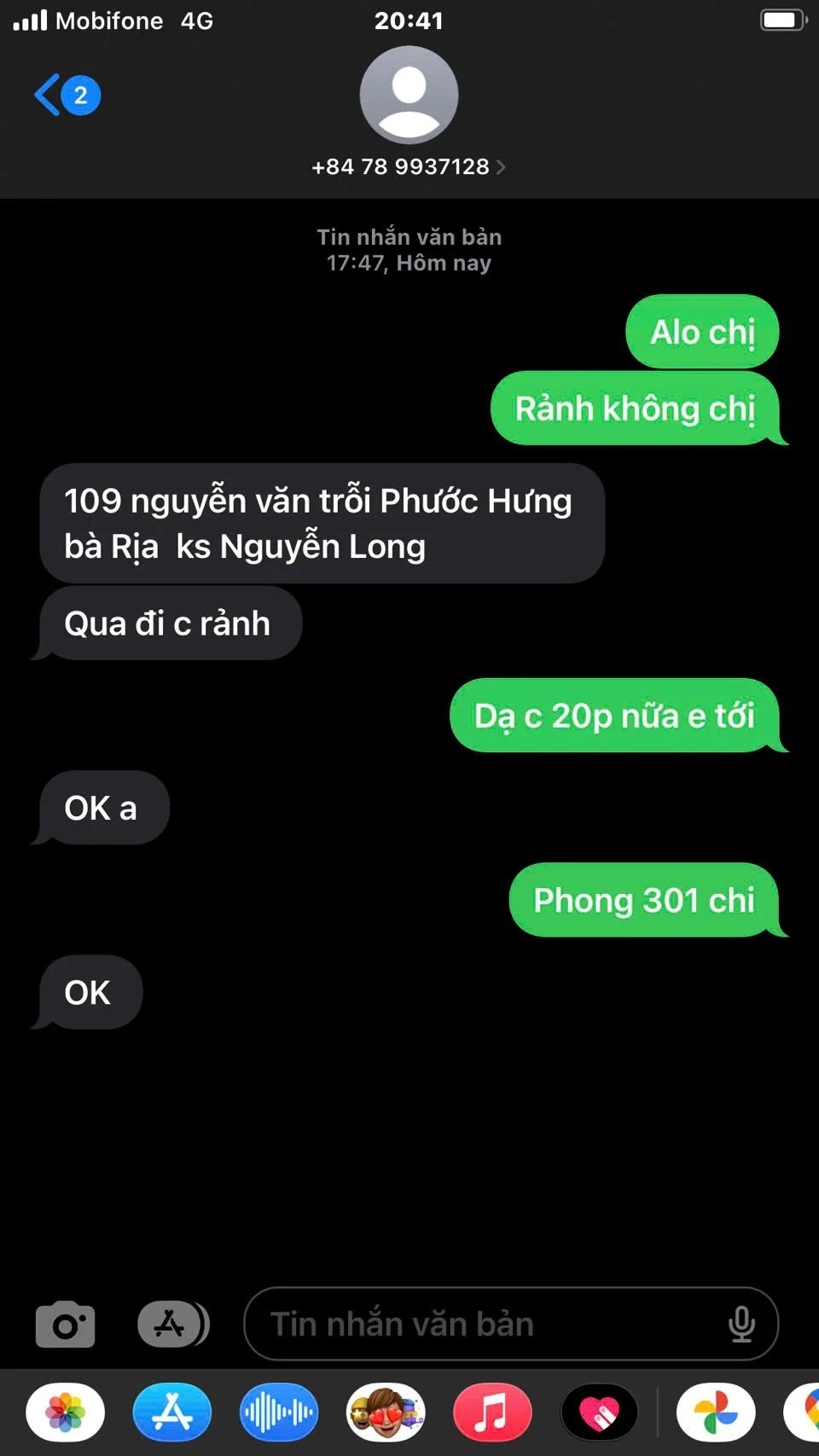Image resolution: width=819 pixels, height=1456 pixels.
Task: Open the Photos app in drawer
Action: click(66, 1412)
